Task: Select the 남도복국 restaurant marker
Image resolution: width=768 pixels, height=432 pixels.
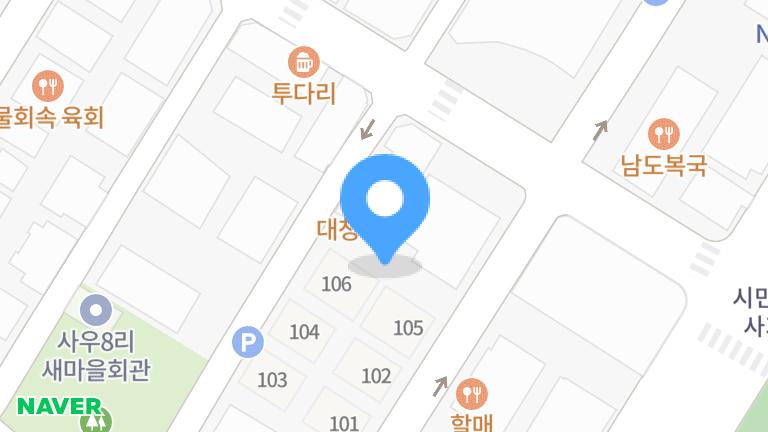Action: [664, 133]
